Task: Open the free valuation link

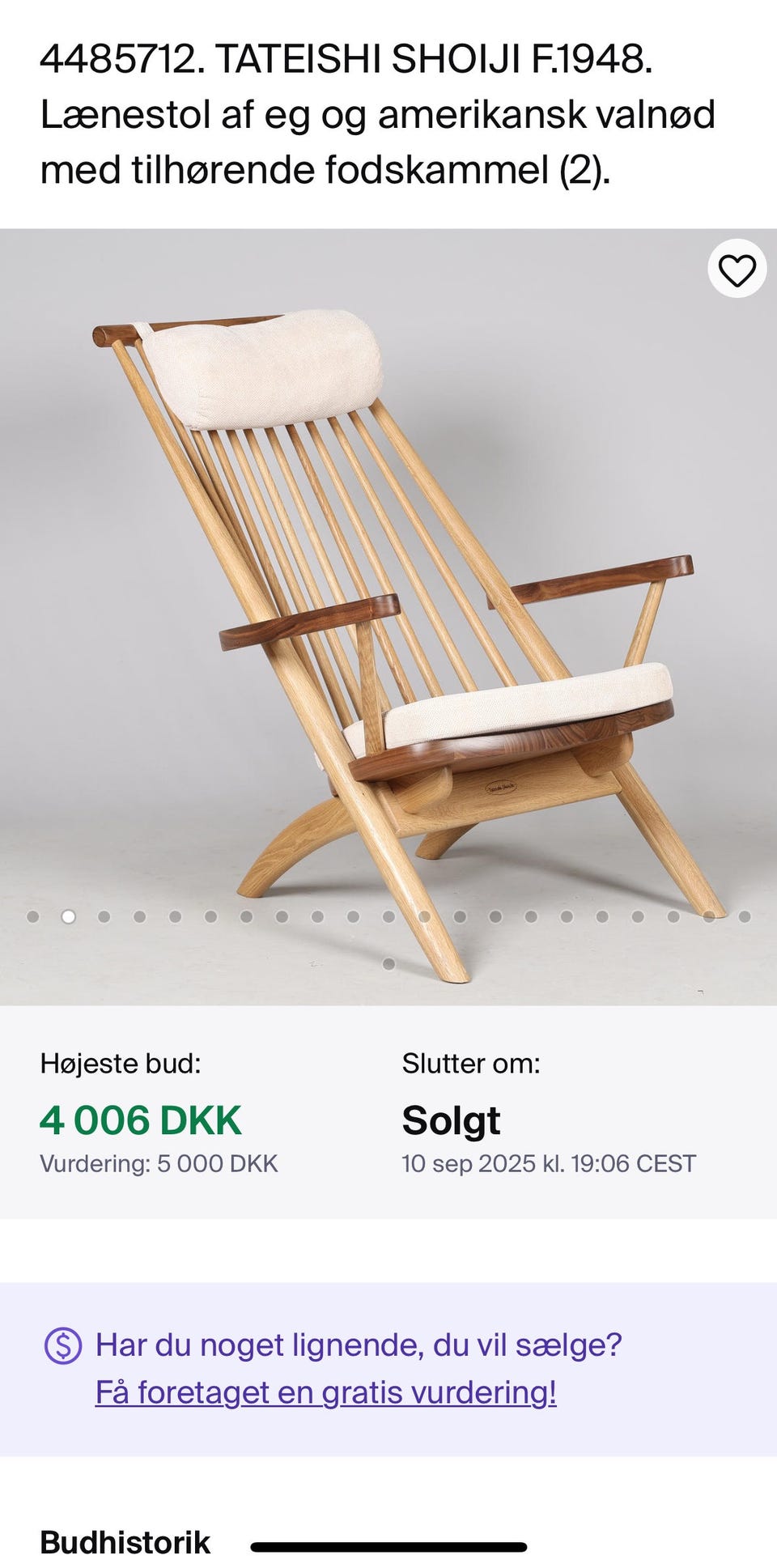Action: click(x=325, y=1393)
